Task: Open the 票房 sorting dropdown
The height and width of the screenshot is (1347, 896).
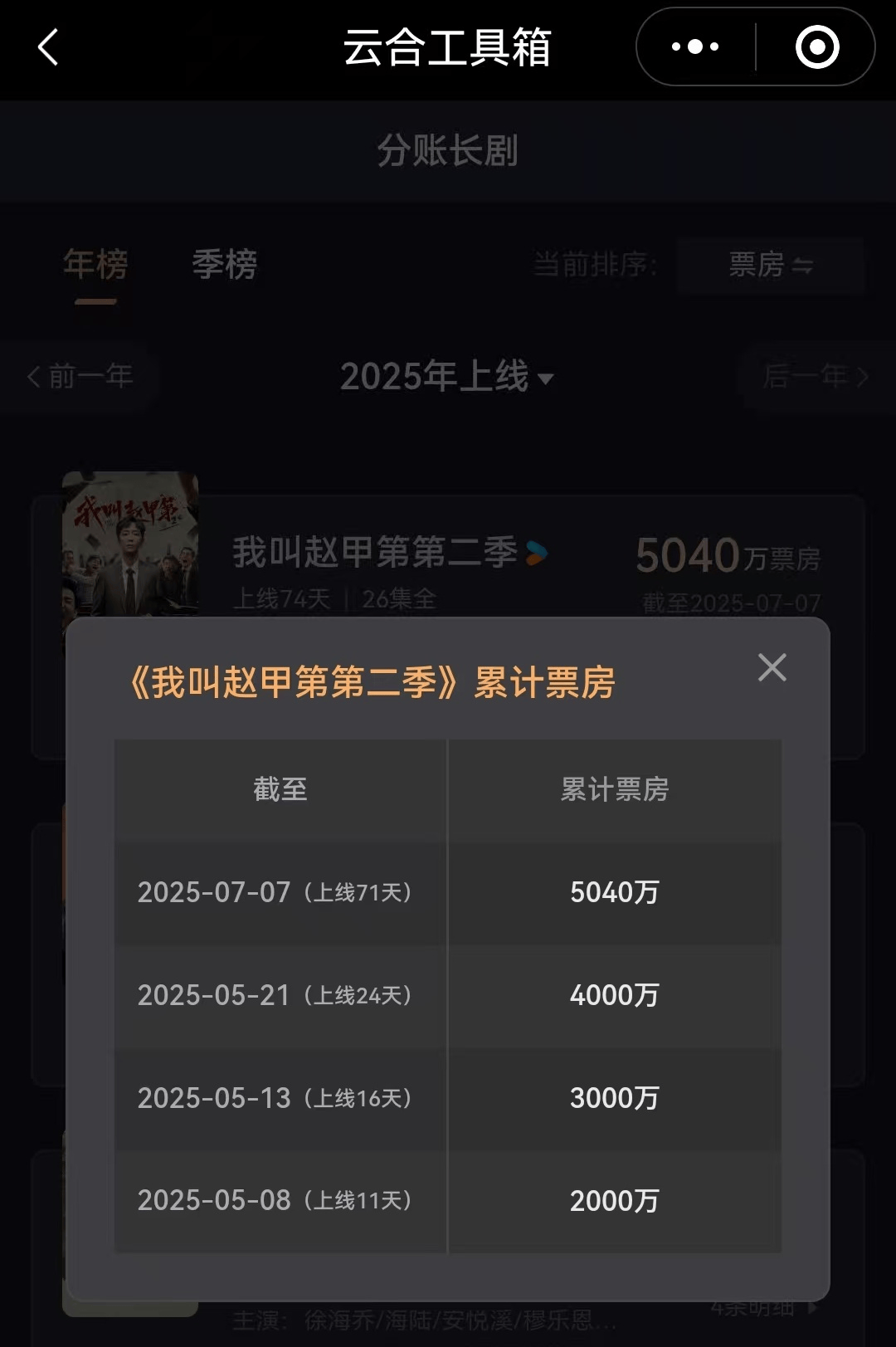Action: 770,266
